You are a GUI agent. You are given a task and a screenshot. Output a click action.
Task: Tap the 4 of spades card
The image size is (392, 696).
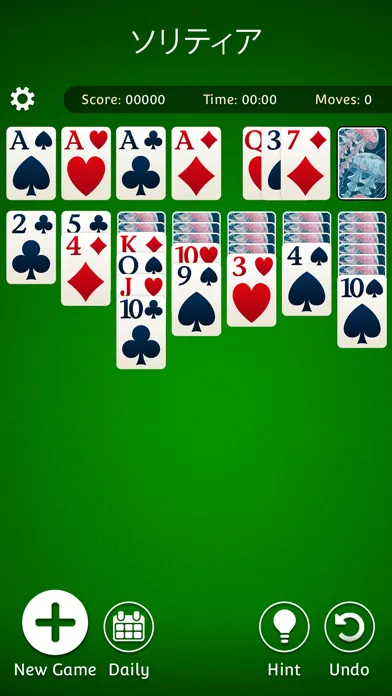[x=306, y=279]
